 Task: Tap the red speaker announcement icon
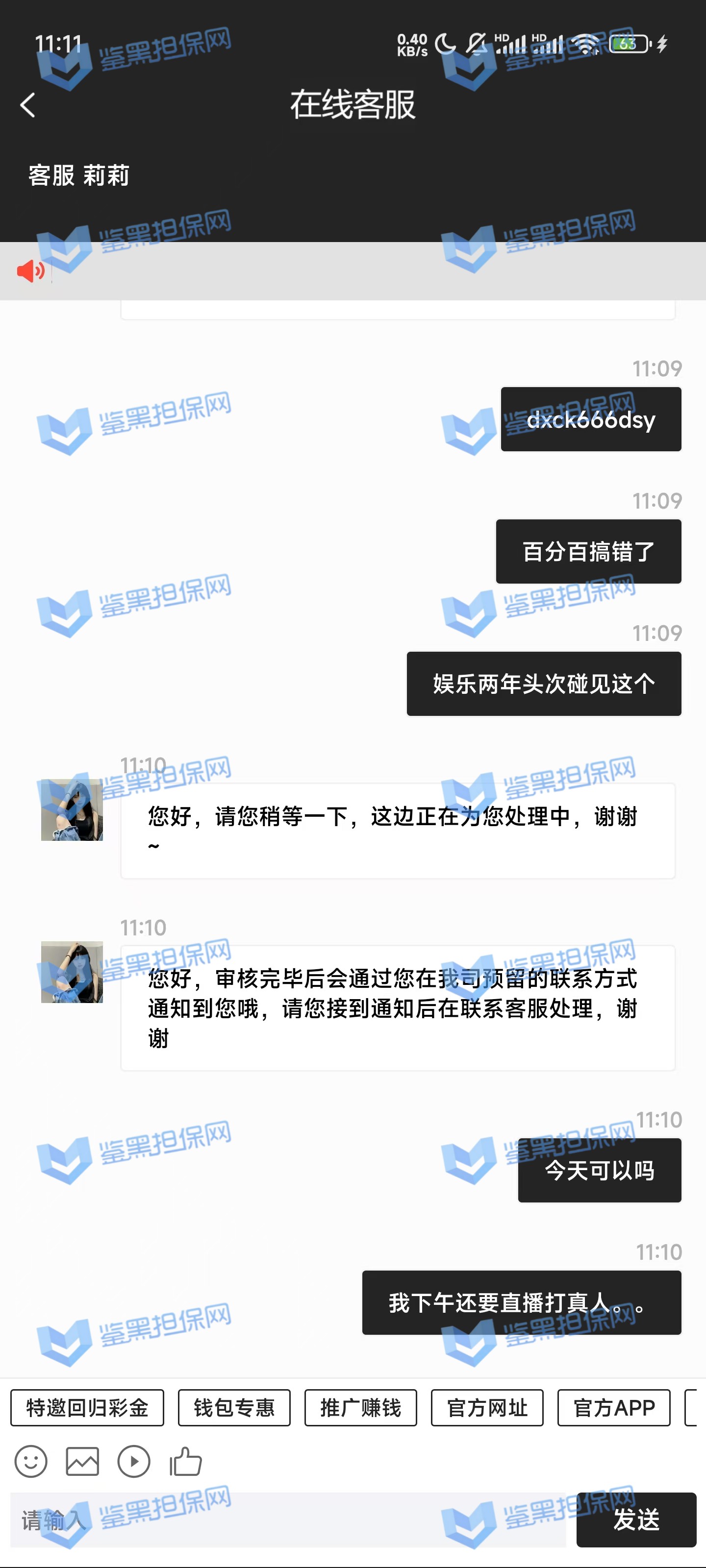(30, 271)
